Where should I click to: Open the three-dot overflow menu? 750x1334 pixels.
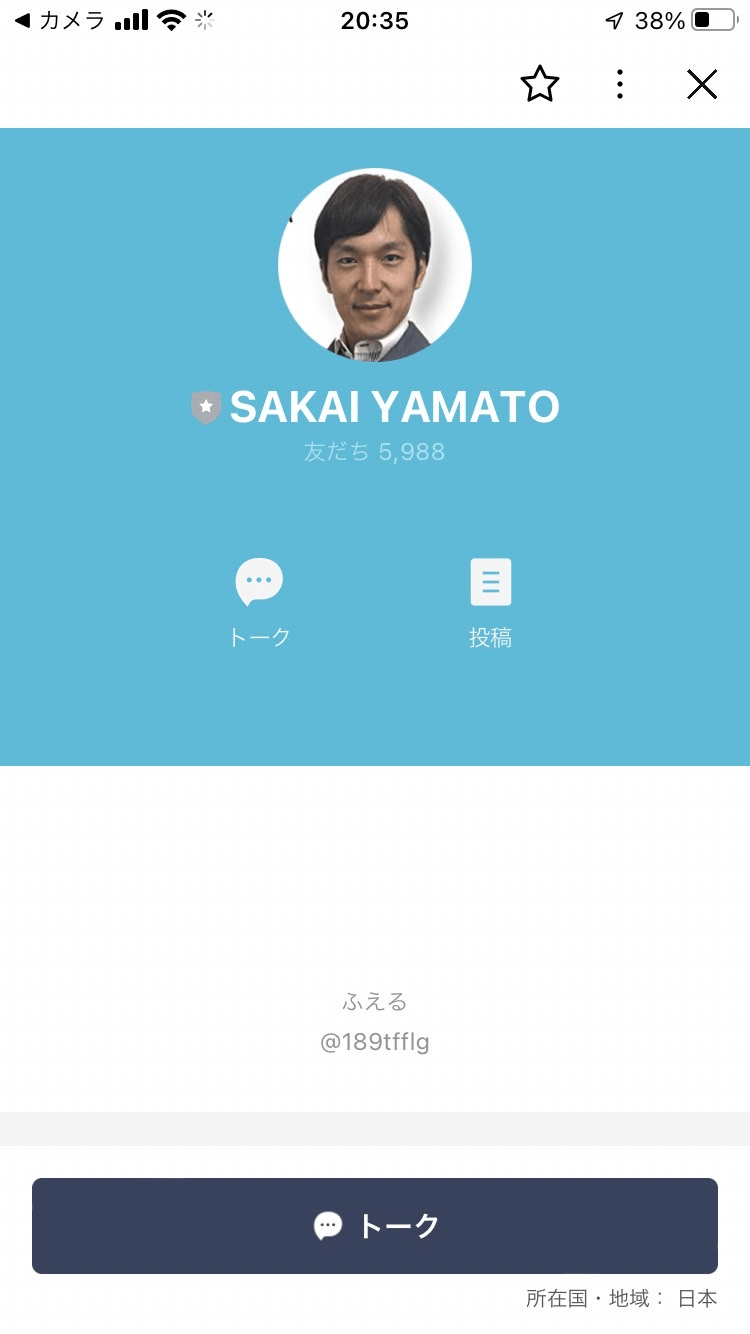point(620,85)
